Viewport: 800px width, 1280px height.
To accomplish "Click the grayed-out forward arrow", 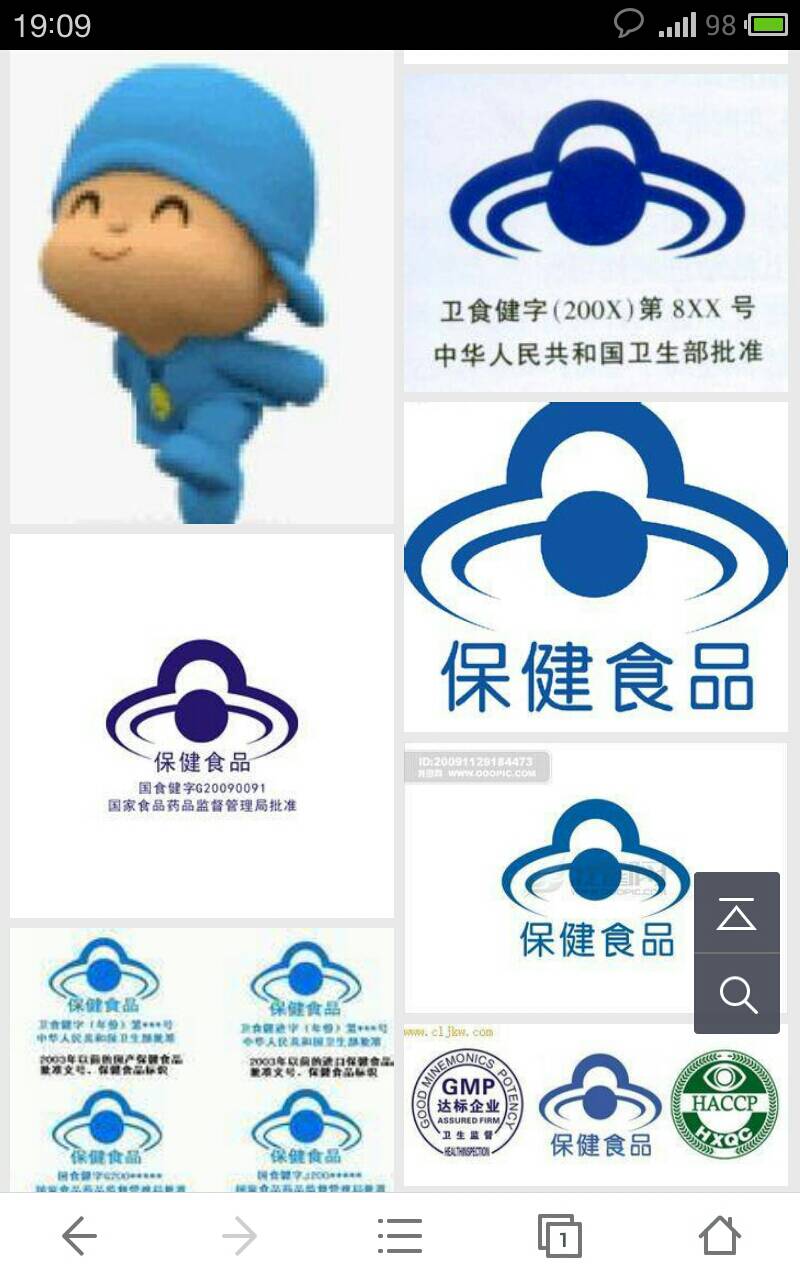I will 240,1236.
